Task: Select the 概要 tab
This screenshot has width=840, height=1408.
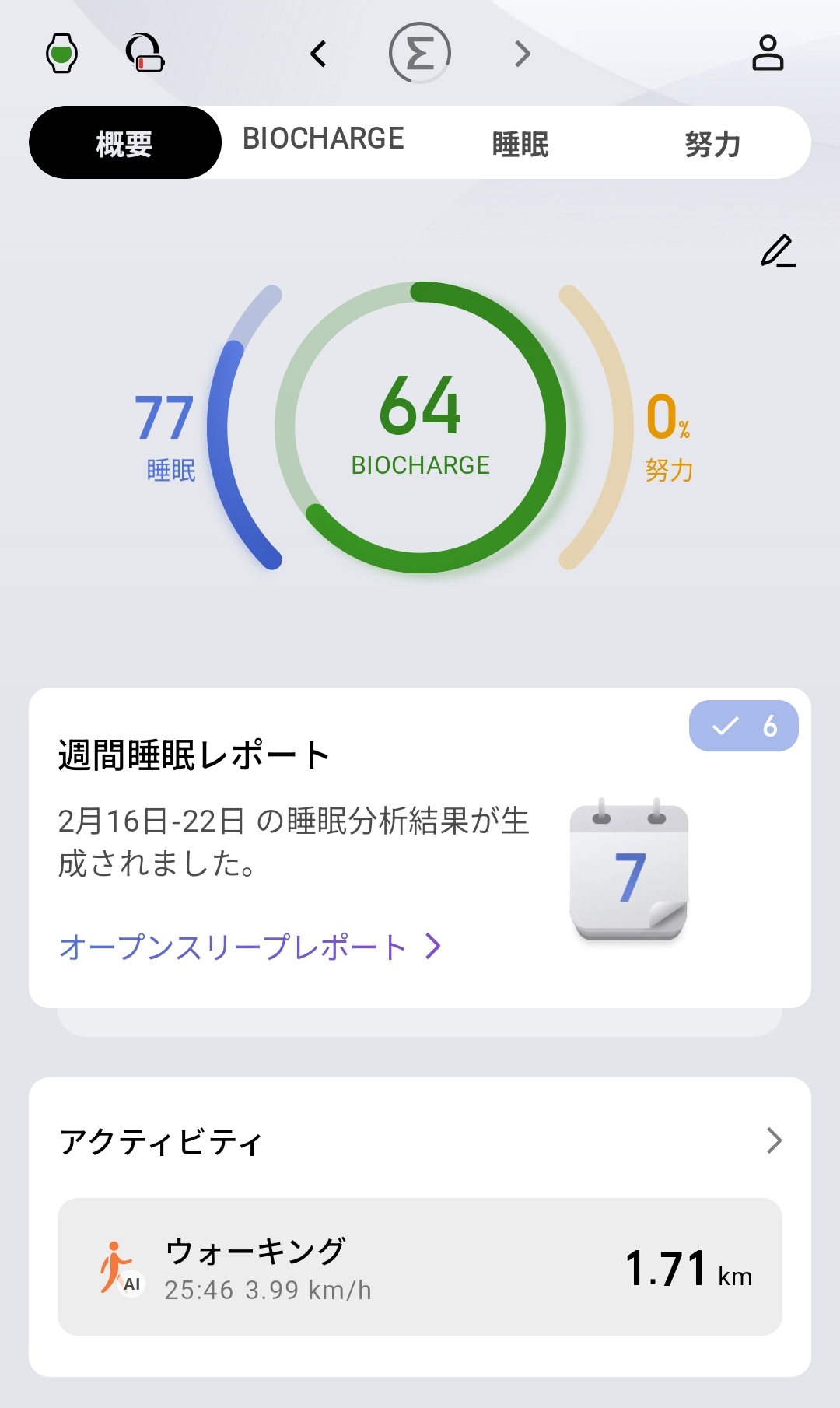Action: click(125, 143)
